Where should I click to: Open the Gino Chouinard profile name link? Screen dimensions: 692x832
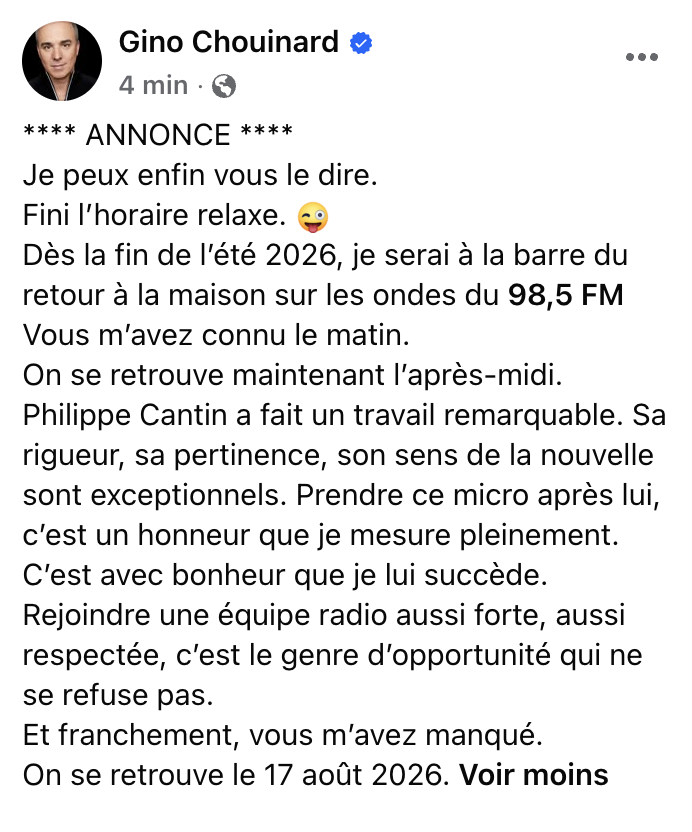point(230,42)
